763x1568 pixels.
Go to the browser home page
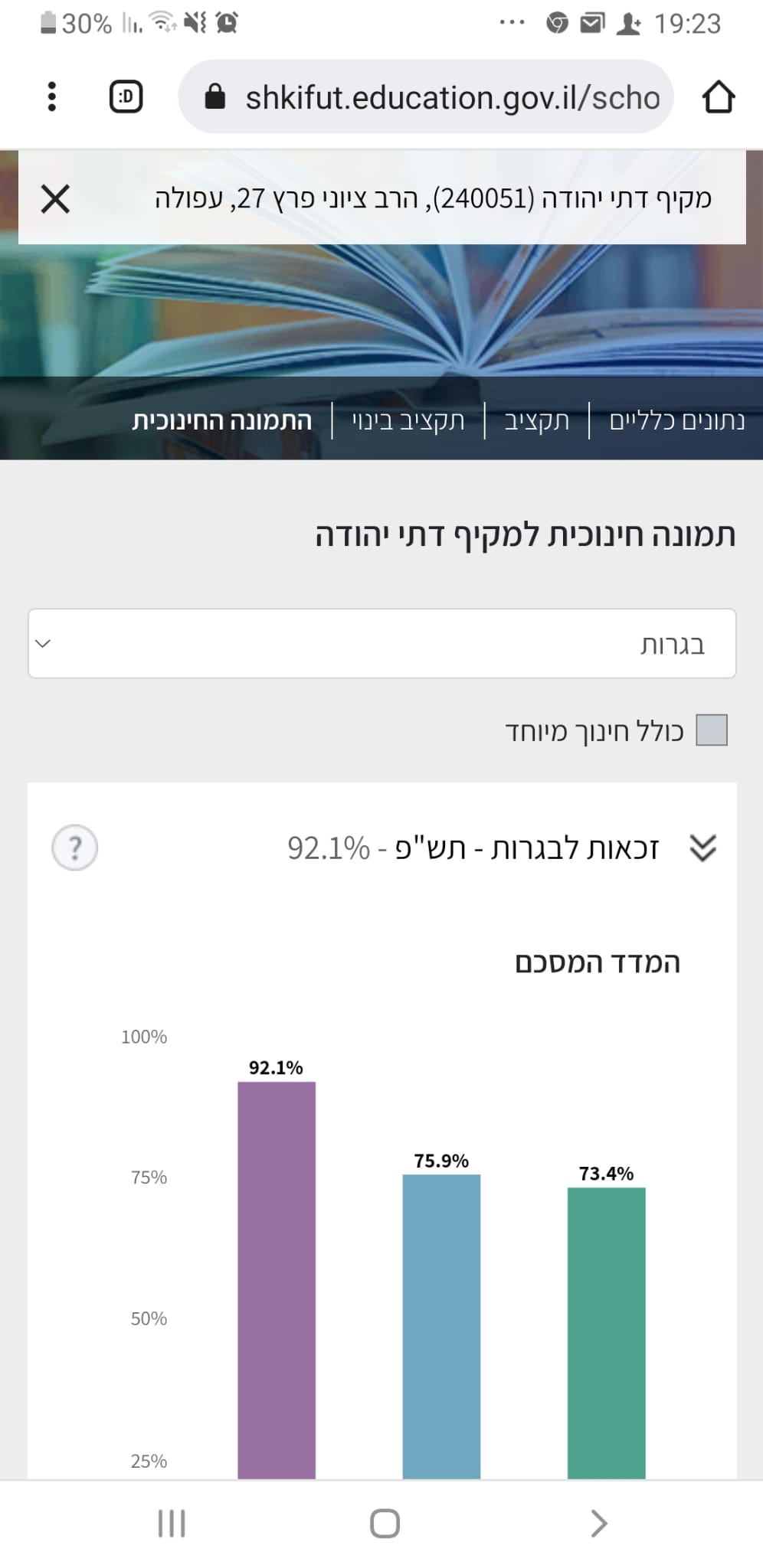[x=718, y=97]
